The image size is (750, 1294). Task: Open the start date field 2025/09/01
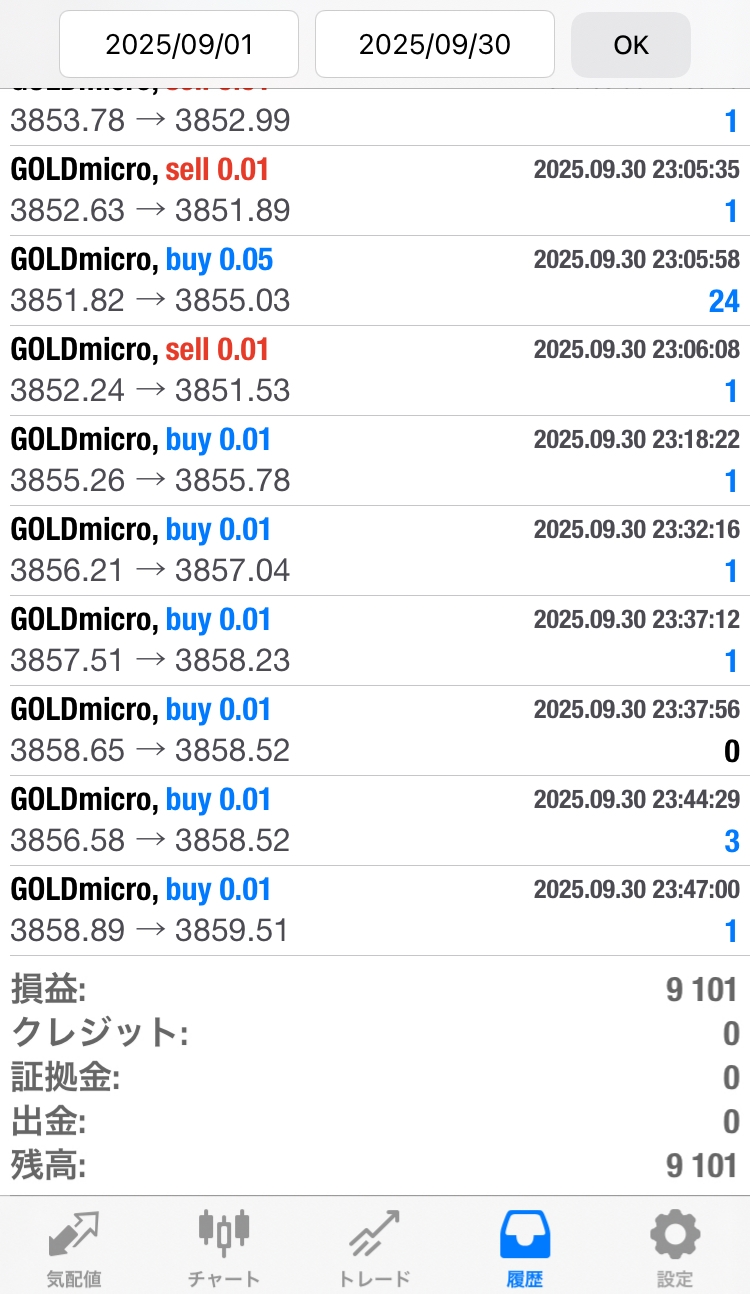click(x=179, y=44)
